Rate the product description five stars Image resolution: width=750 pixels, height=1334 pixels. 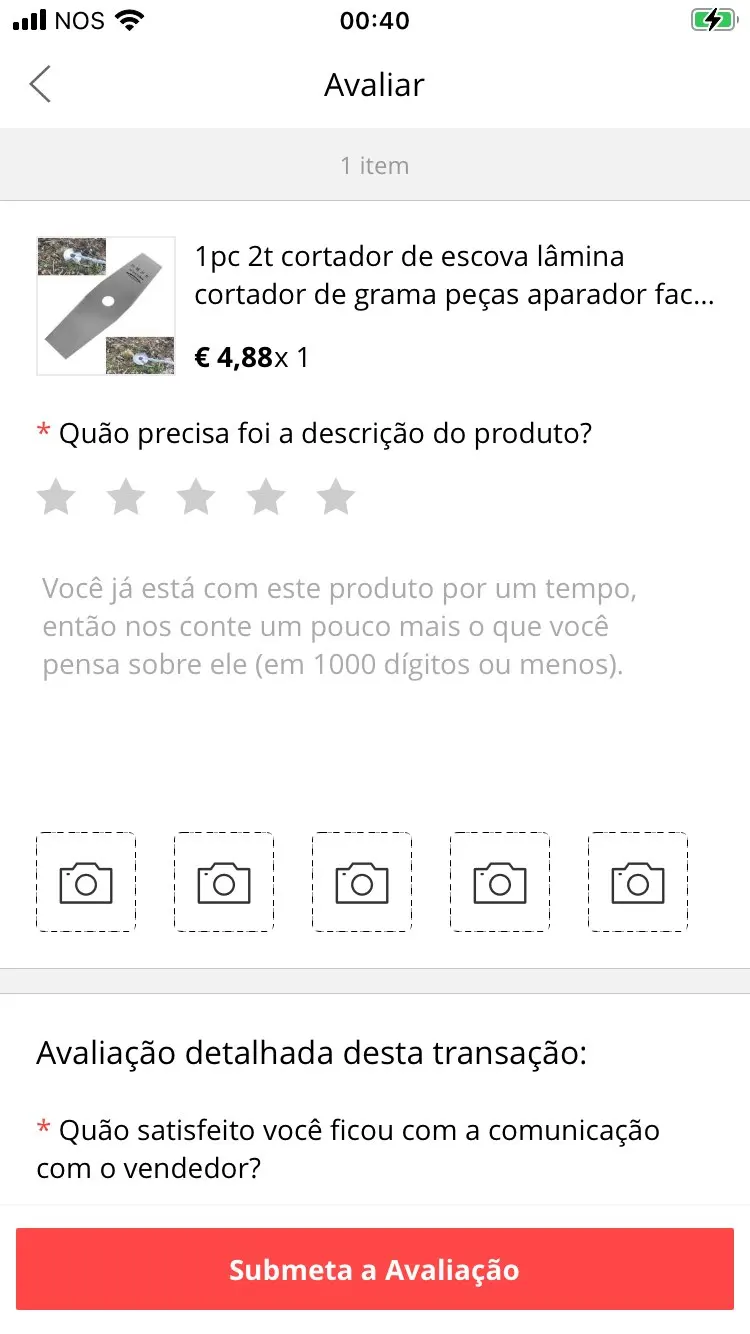tap(336, 497)
